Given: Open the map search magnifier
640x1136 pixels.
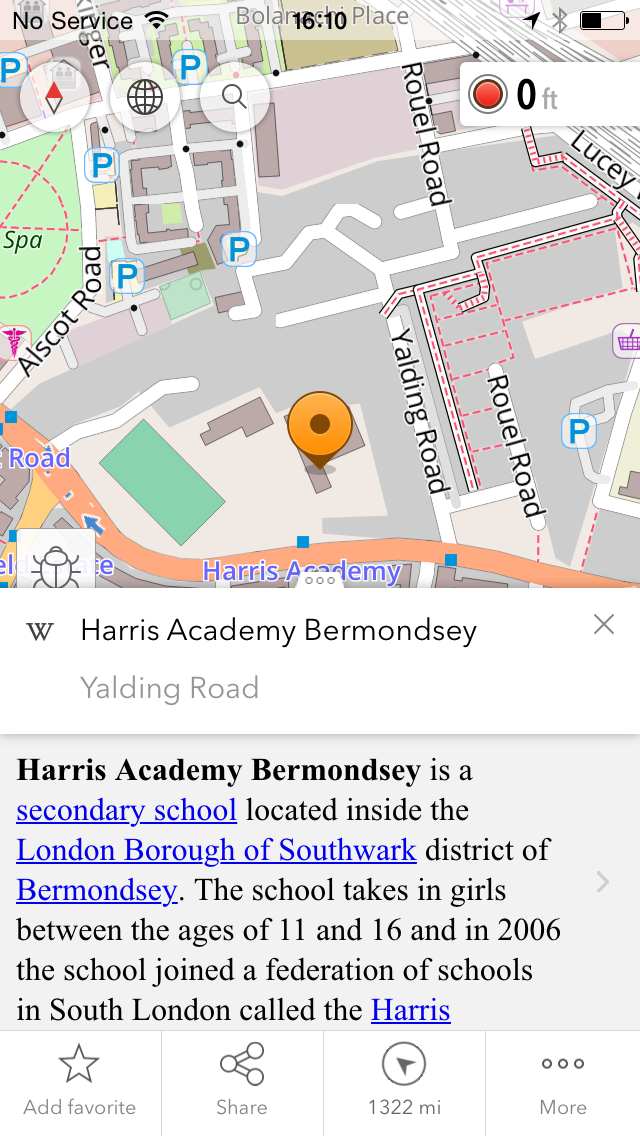Looking at the screenshot, I should (234, 98).
